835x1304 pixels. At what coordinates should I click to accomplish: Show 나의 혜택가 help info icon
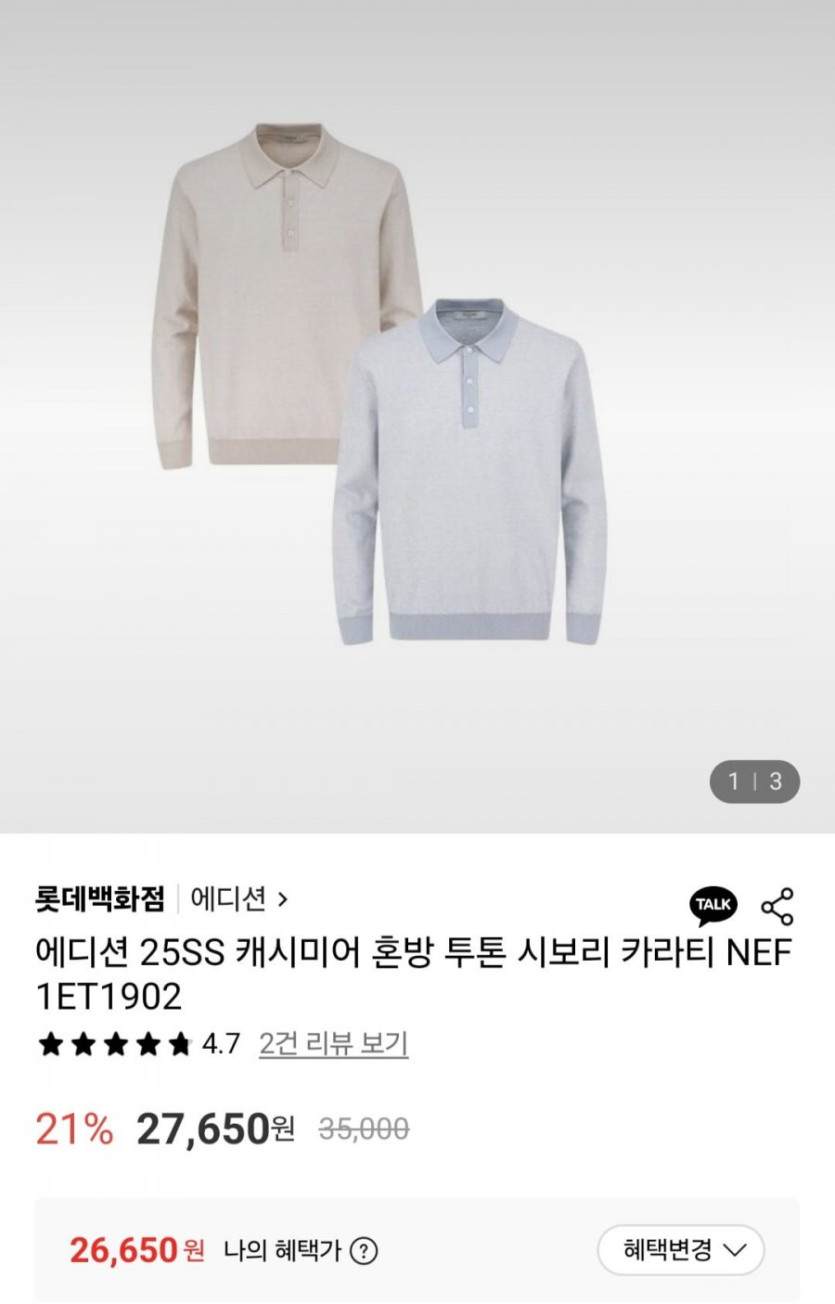pyautogui.click(x=364, y=1251)
